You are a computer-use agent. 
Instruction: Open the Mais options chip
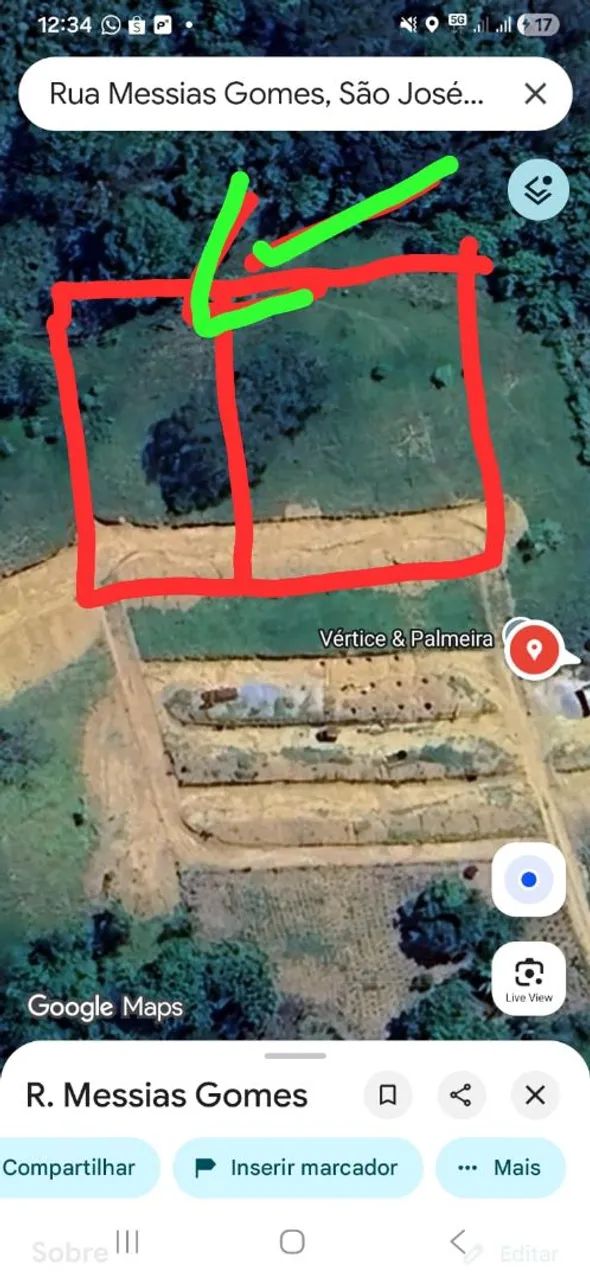[x=500, y=1167]
